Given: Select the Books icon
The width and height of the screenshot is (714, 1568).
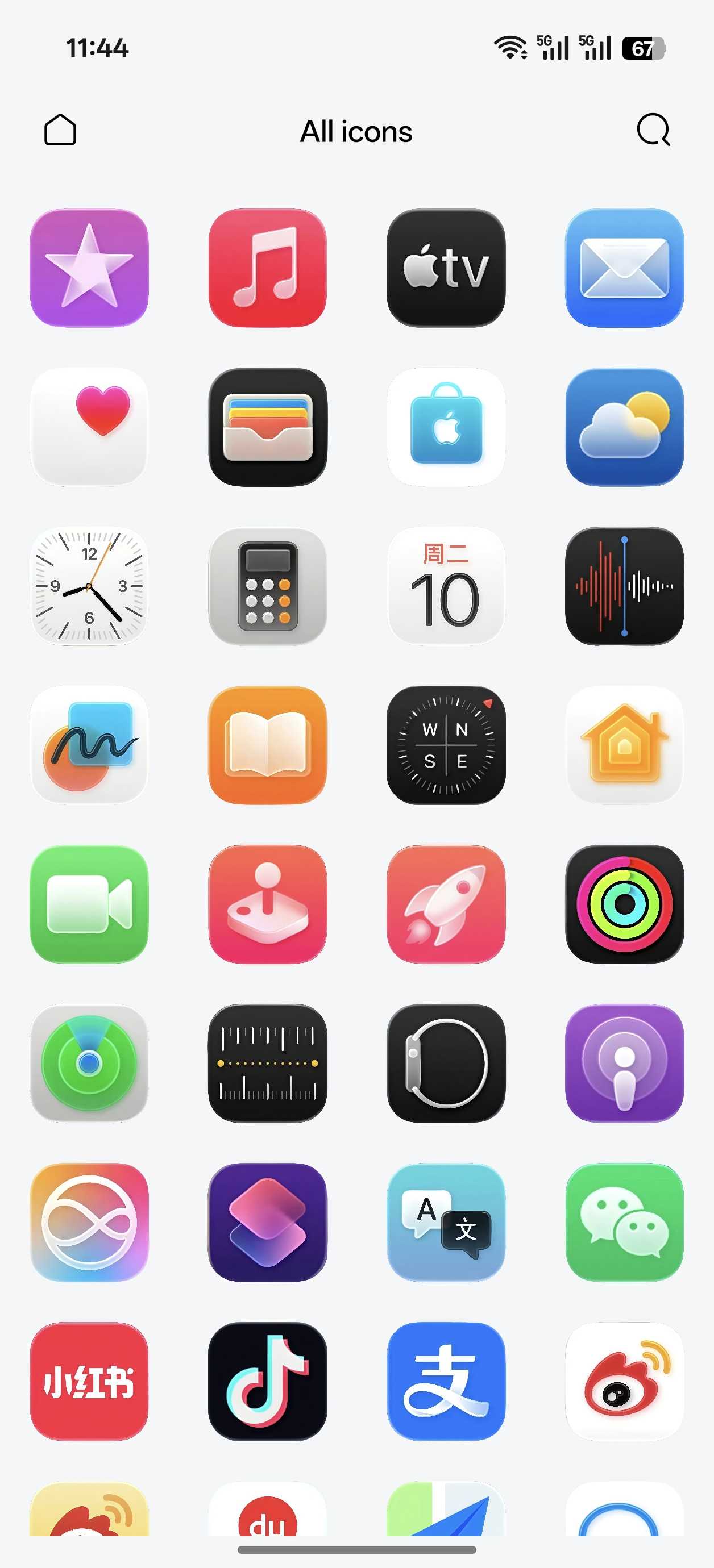Looking at the screenshot, I should [267, 745].
